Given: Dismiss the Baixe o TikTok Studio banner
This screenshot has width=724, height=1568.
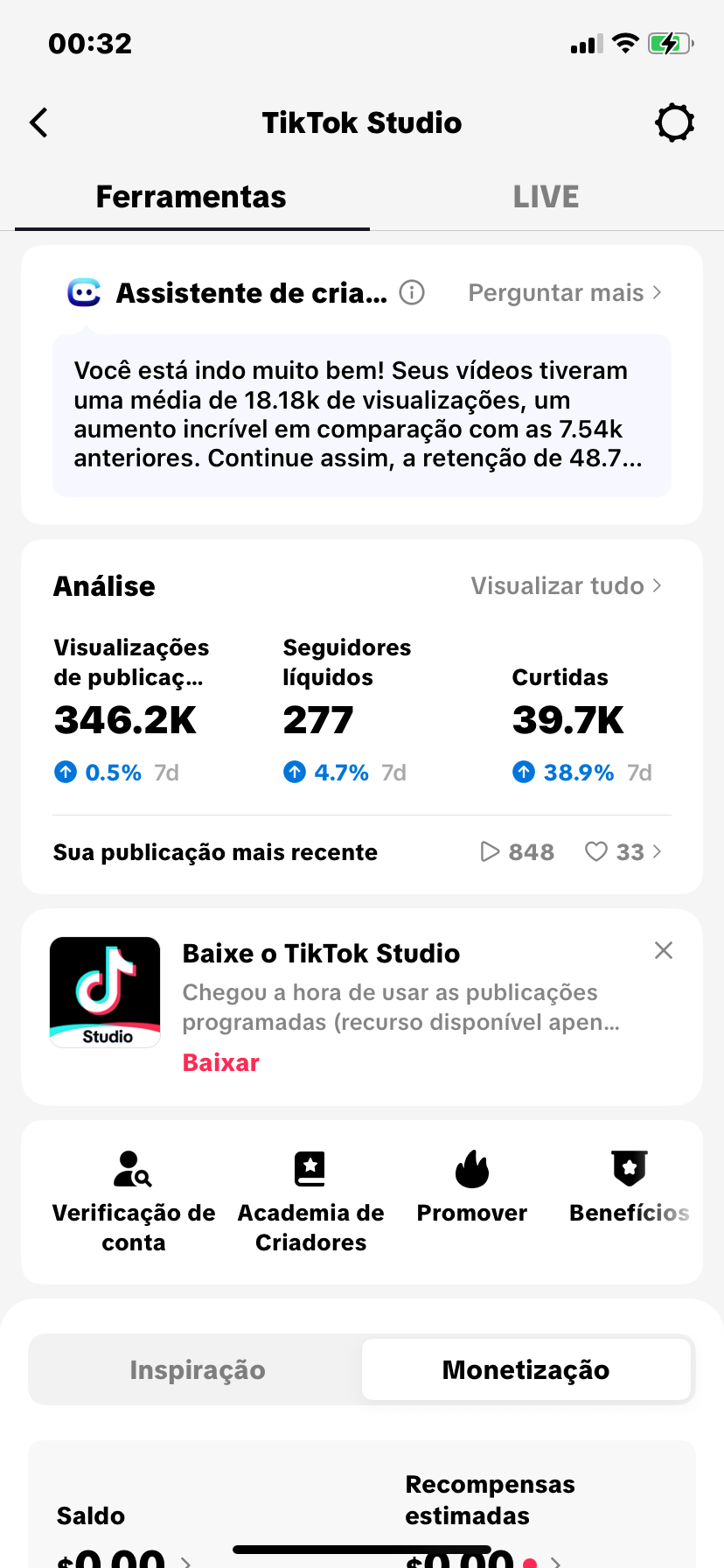Looking at the screenshot, I should tap(664, 950).
